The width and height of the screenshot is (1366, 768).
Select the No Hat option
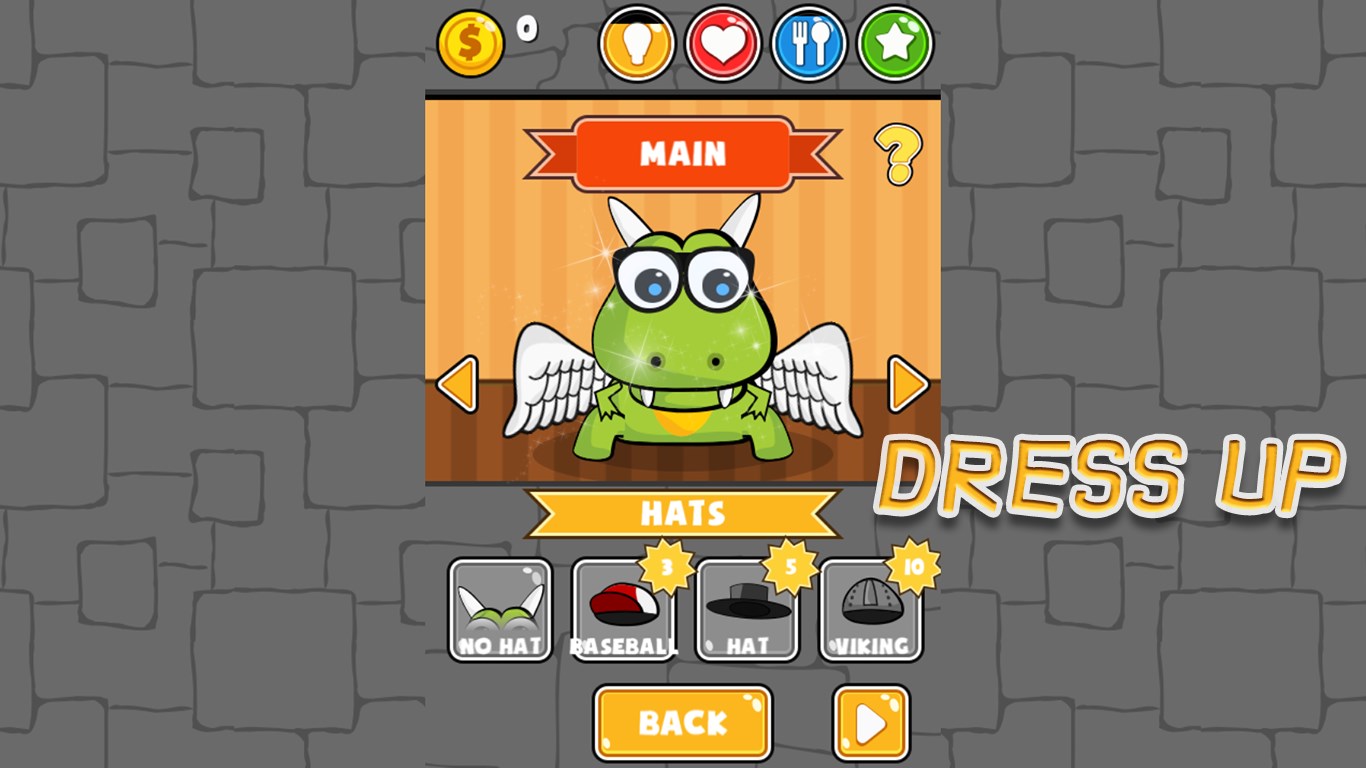point(500,610)
